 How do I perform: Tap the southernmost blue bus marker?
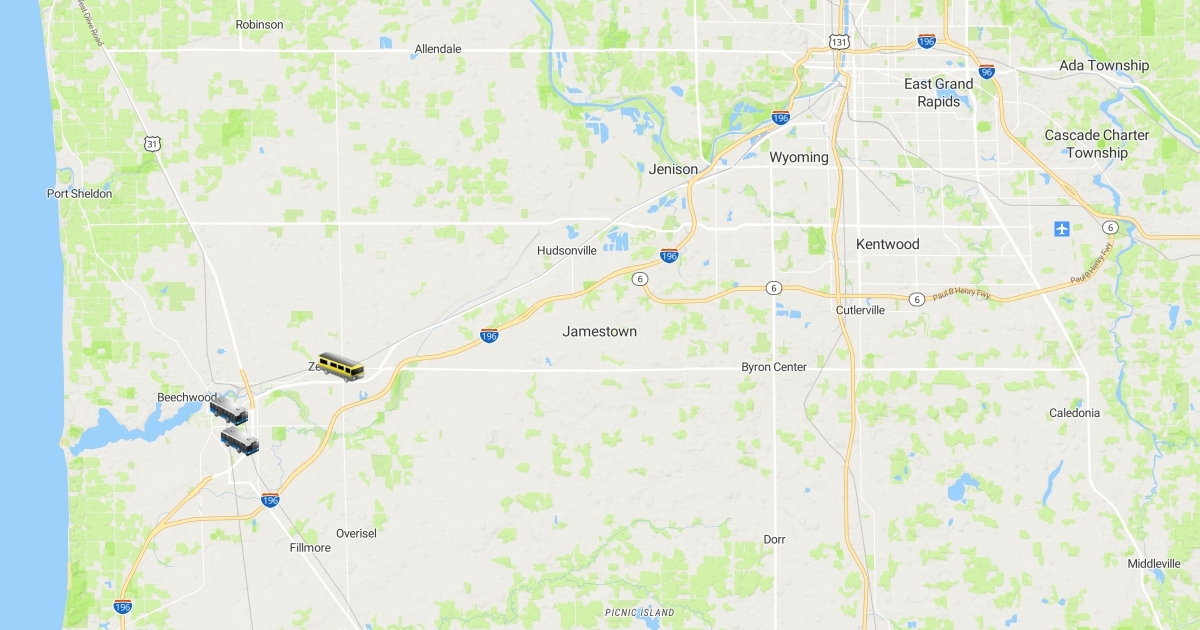[240, 441]
